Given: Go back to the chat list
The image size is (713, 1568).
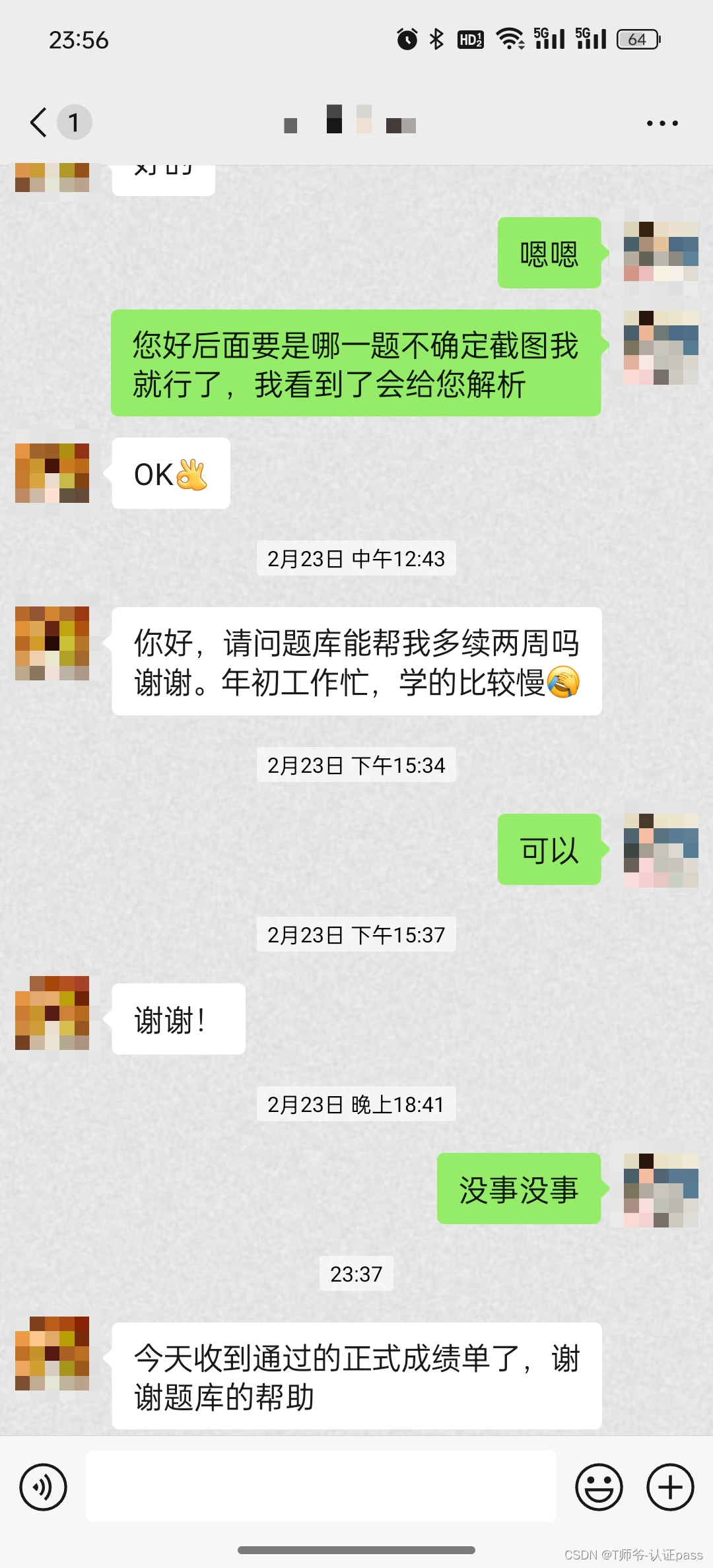Looking at the screenshot, I should point(40,123).
